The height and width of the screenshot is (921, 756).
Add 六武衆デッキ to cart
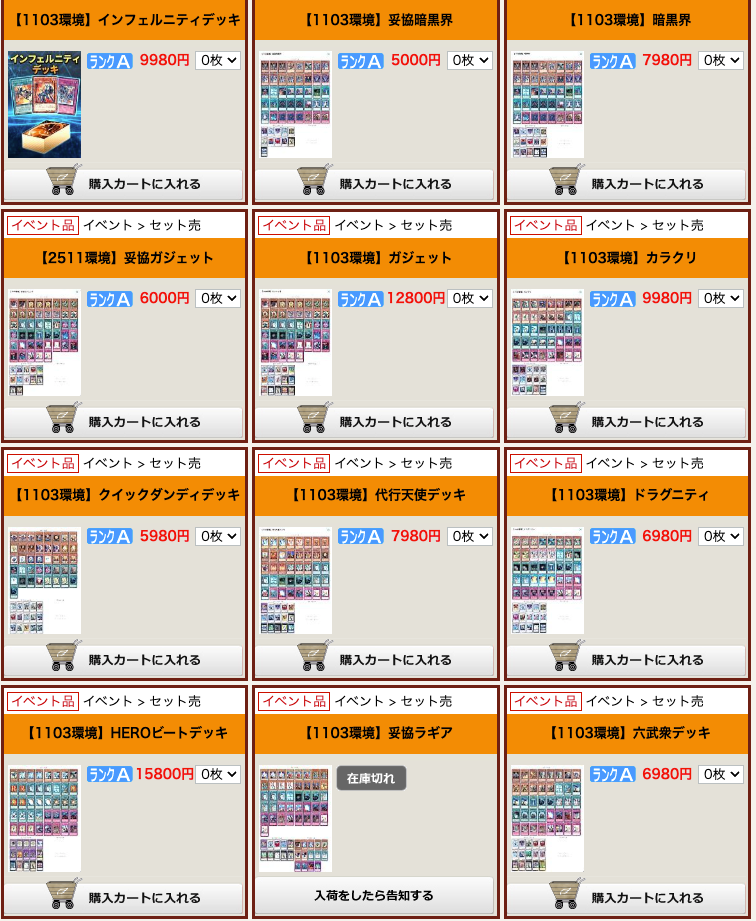(626, 898)
